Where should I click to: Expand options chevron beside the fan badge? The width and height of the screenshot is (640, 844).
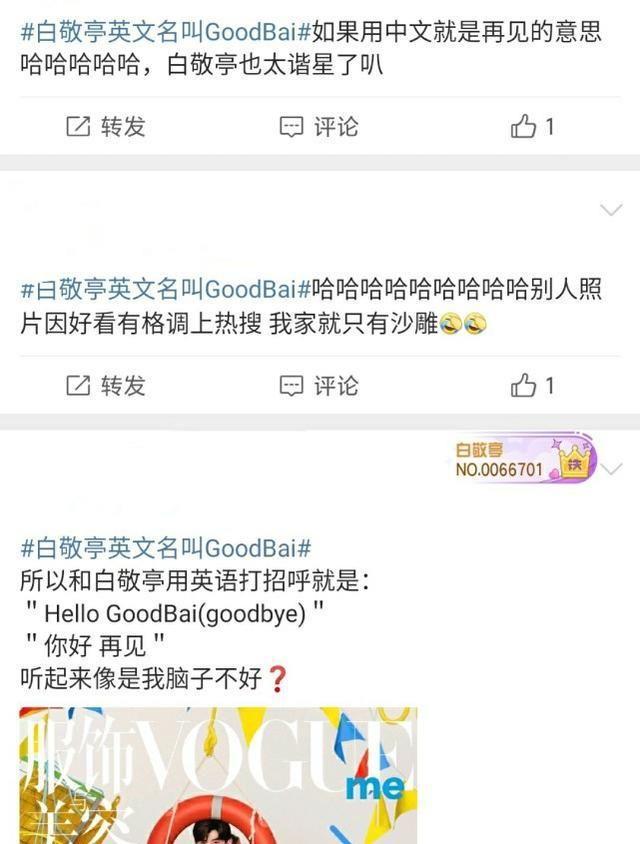point(611,467)
